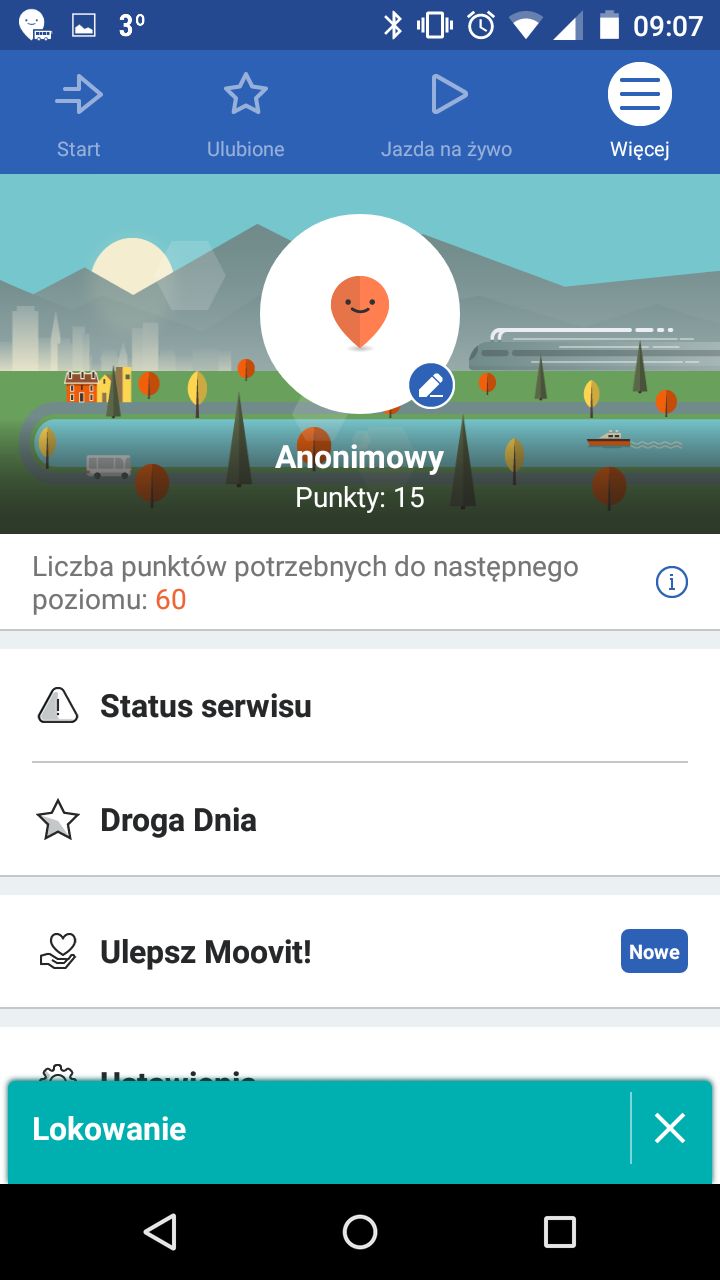This screenshot has width=720, height=1280.
Task: Open Status serwisu
Action: click(x=360, y=706)
